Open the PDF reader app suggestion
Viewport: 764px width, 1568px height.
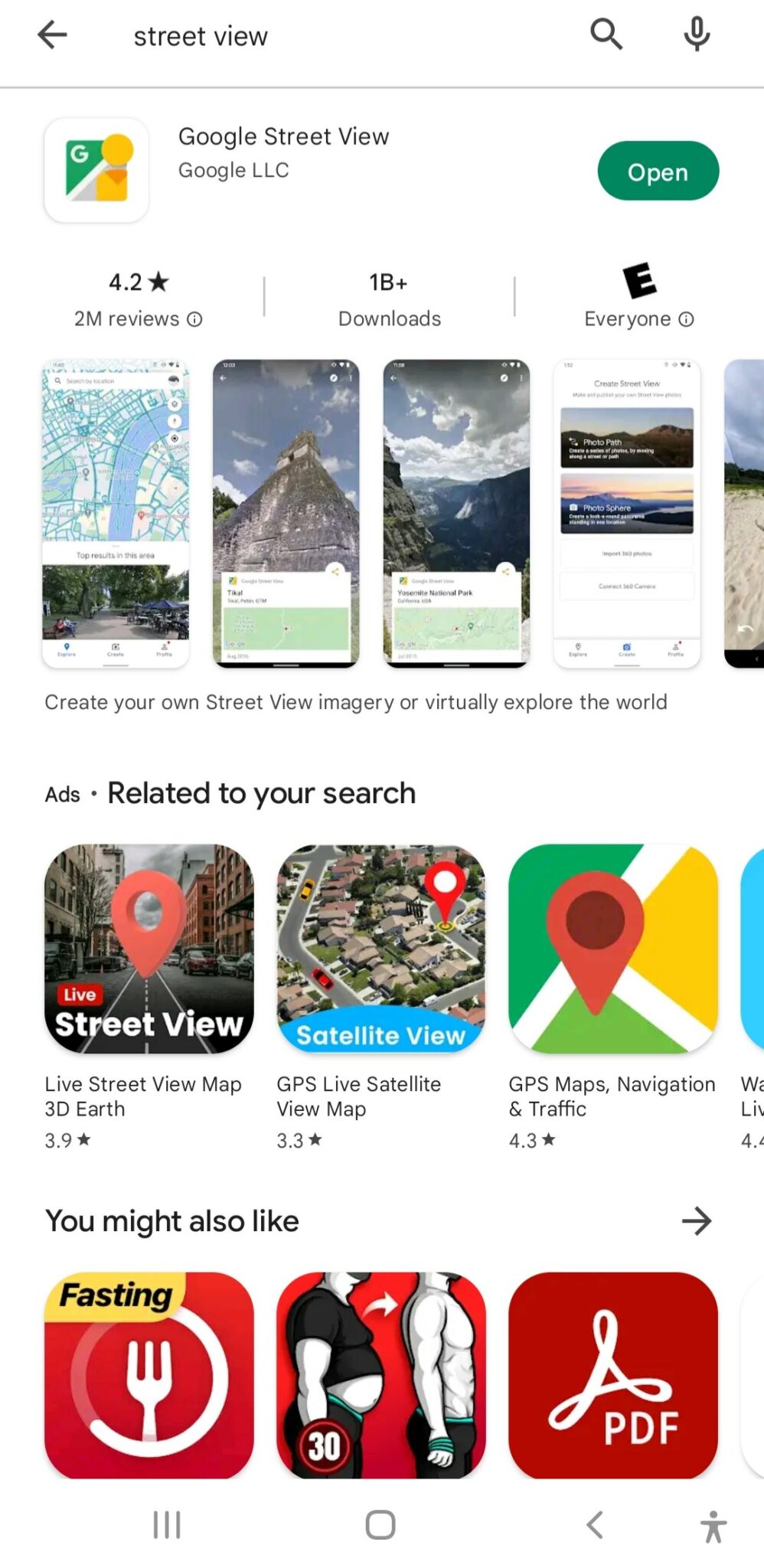[x=613, y=1375]
